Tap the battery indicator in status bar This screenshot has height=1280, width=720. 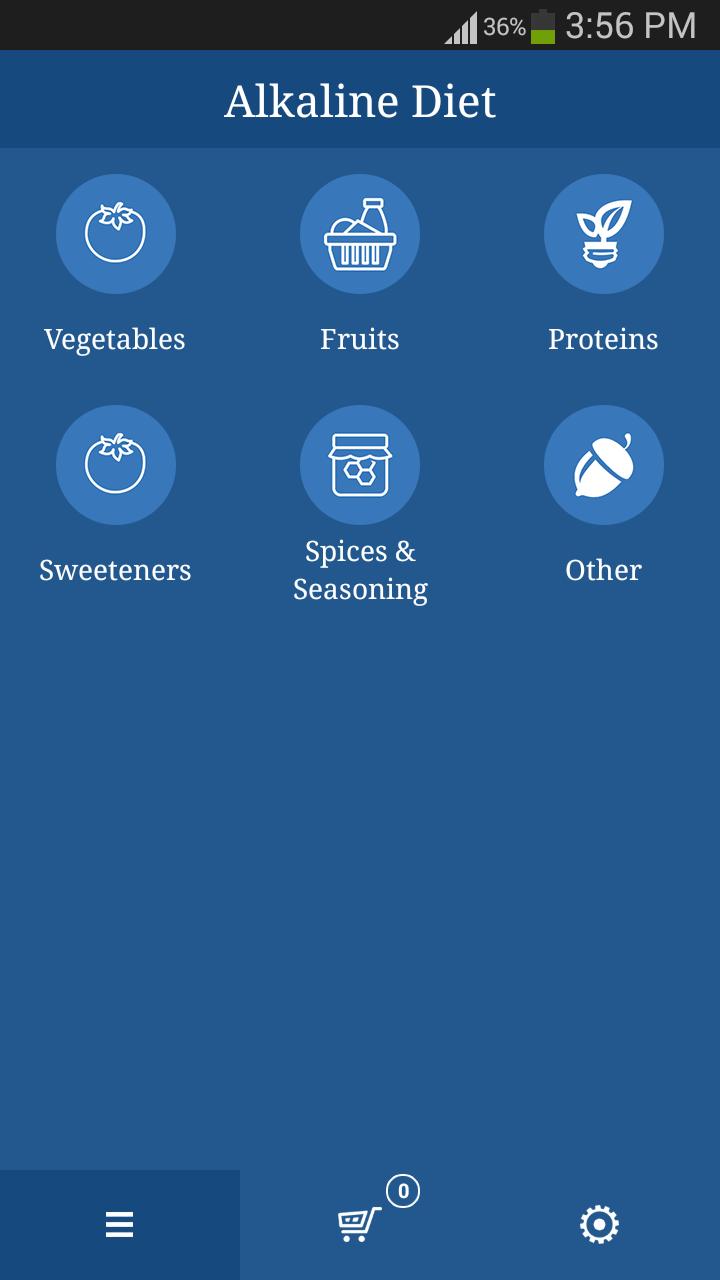[540, 26]
